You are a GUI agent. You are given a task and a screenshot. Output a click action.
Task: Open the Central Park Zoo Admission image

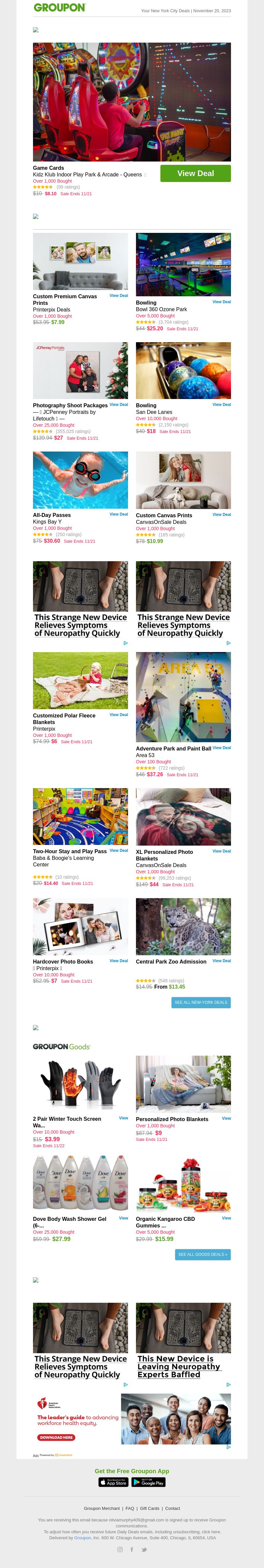183,927
